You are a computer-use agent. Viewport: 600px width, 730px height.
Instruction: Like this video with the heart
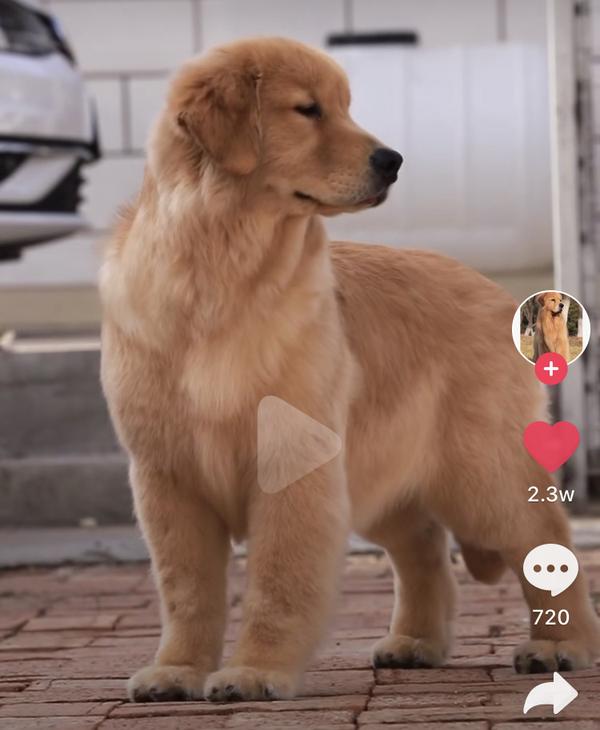pyautogui.click(x=551, y=446)
